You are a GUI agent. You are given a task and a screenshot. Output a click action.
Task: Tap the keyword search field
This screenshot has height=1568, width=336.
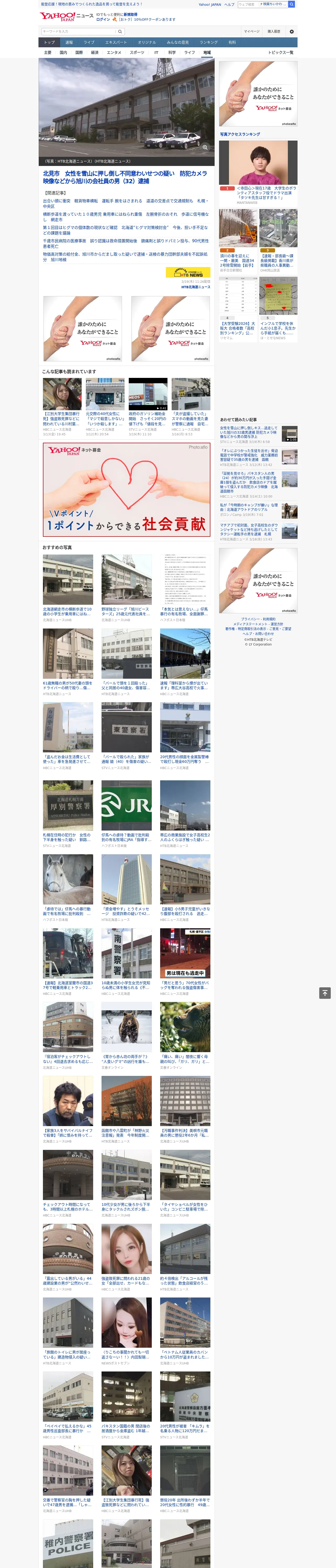click(79, 32)
